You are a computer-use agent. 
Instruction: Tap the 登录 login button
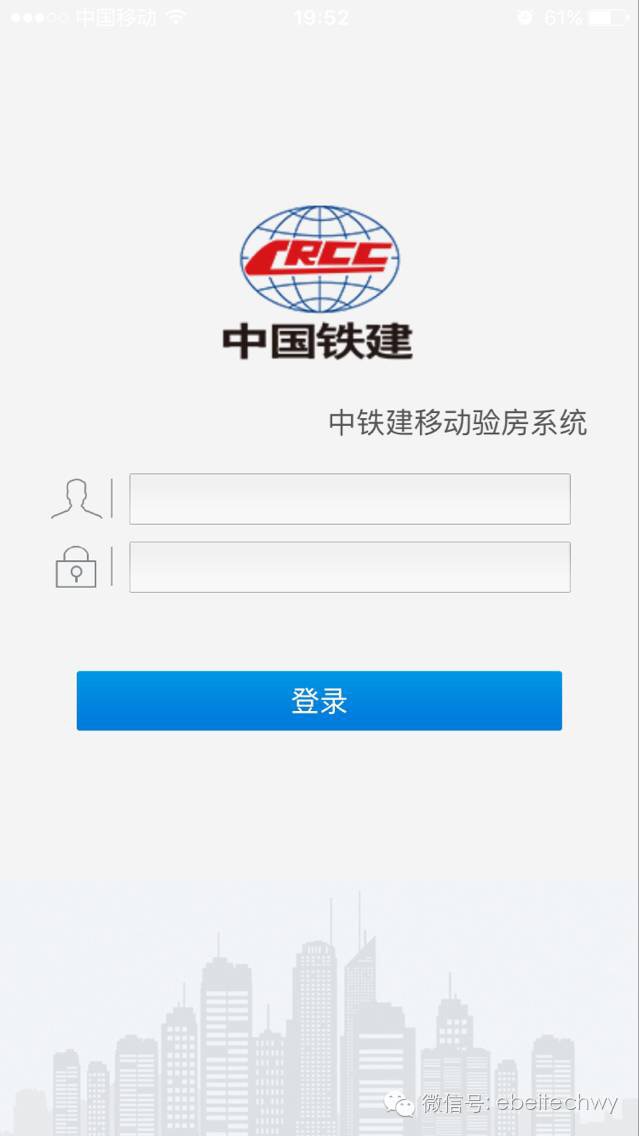[x=319, y=701]
